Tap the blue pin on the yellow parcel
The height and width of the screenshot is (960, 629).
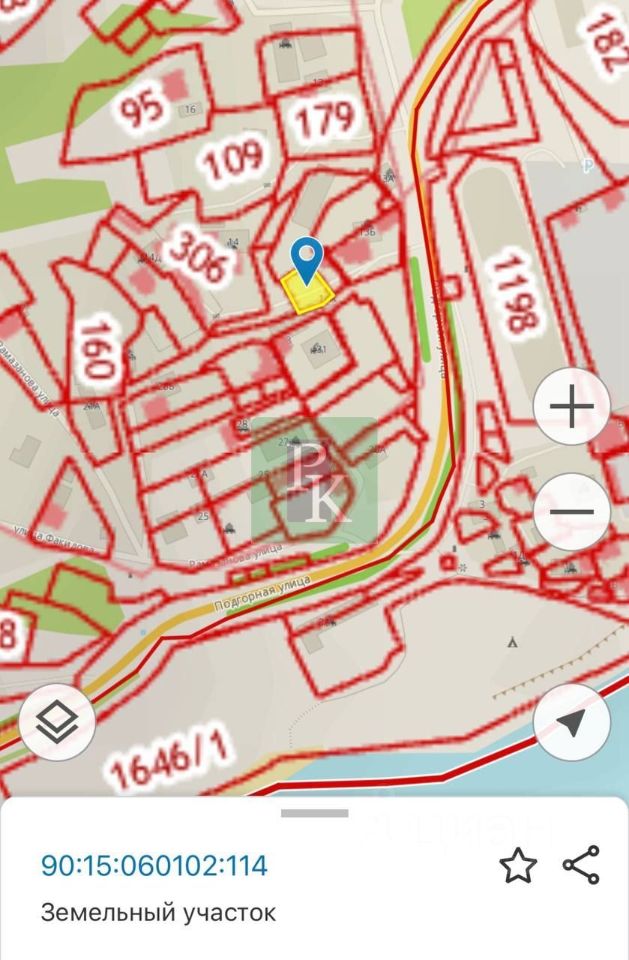[x=307, y=259]
